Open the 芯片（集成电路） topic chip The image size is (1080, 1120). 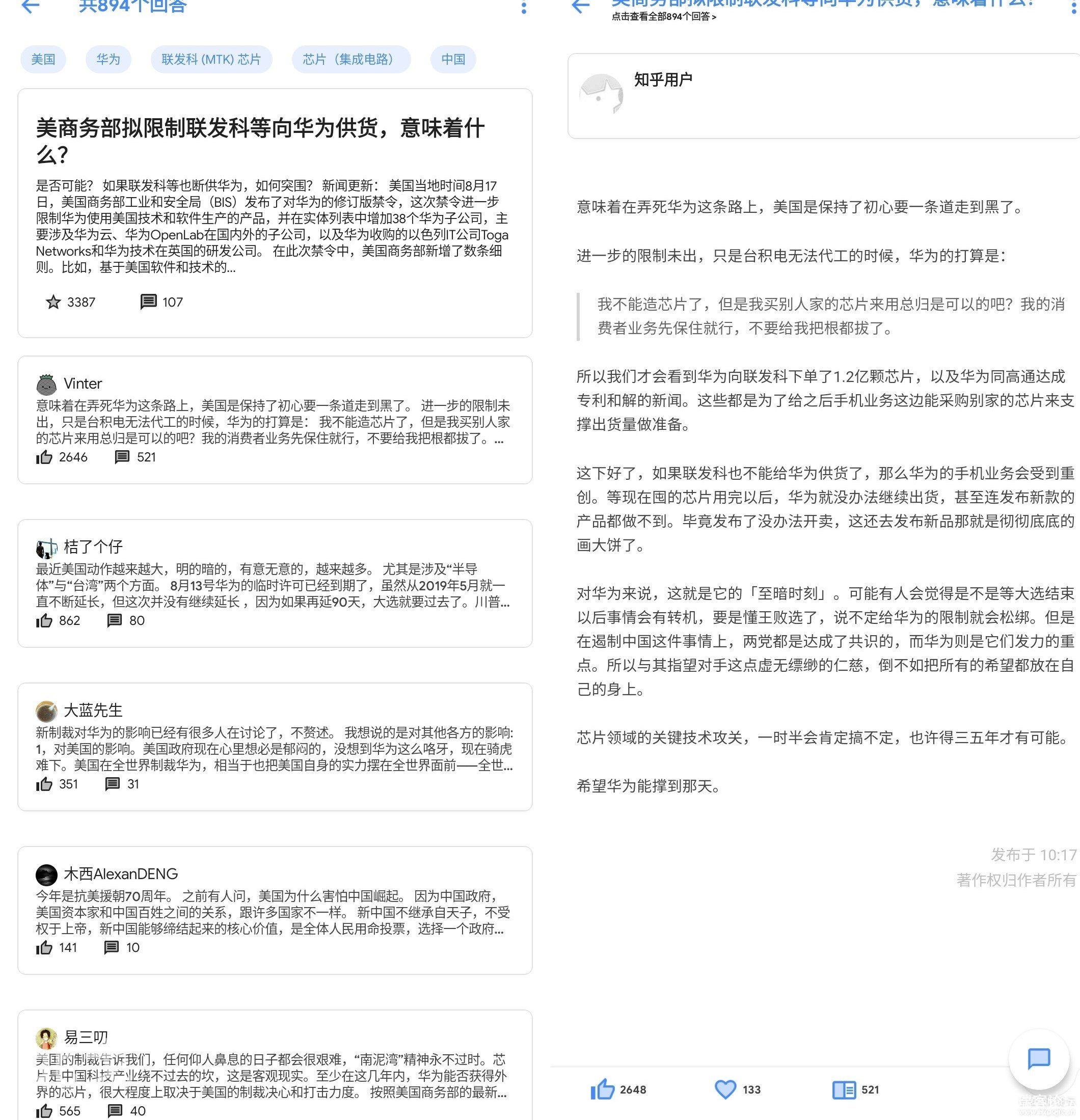tap(350, 60)
